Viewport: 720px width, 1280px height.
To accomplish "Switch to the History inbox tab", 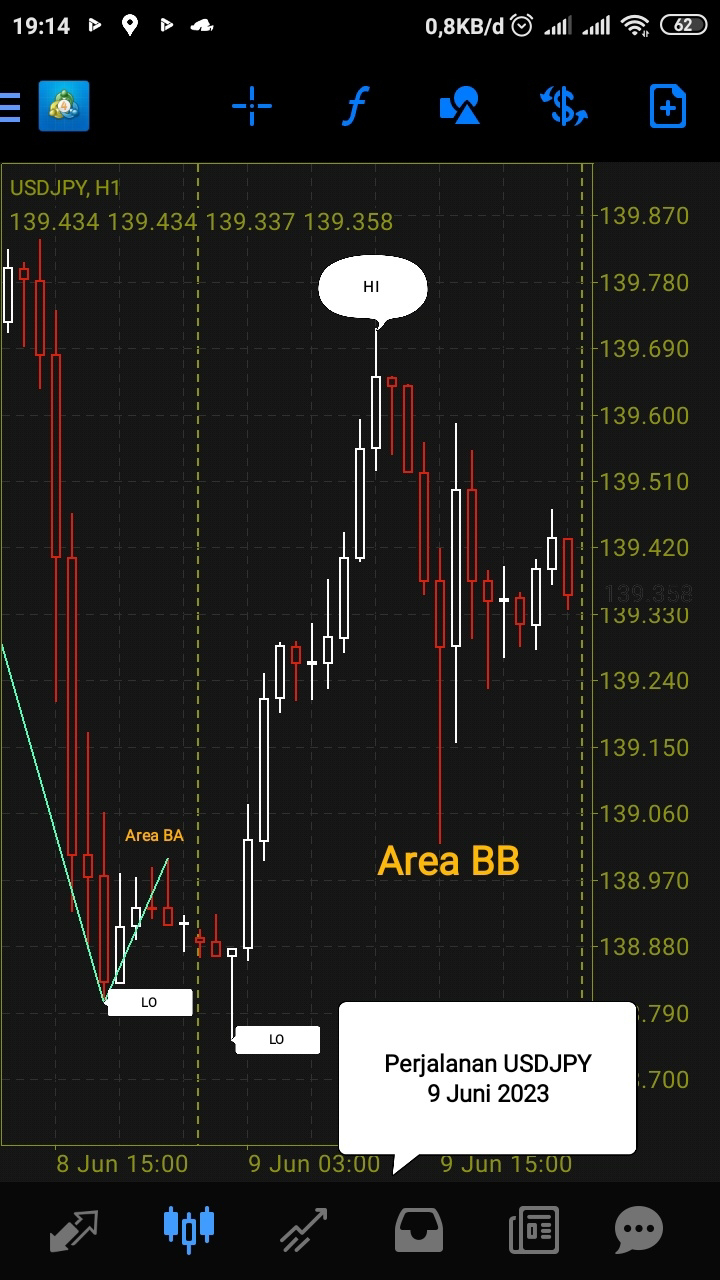I will (x=418, y=1230).
